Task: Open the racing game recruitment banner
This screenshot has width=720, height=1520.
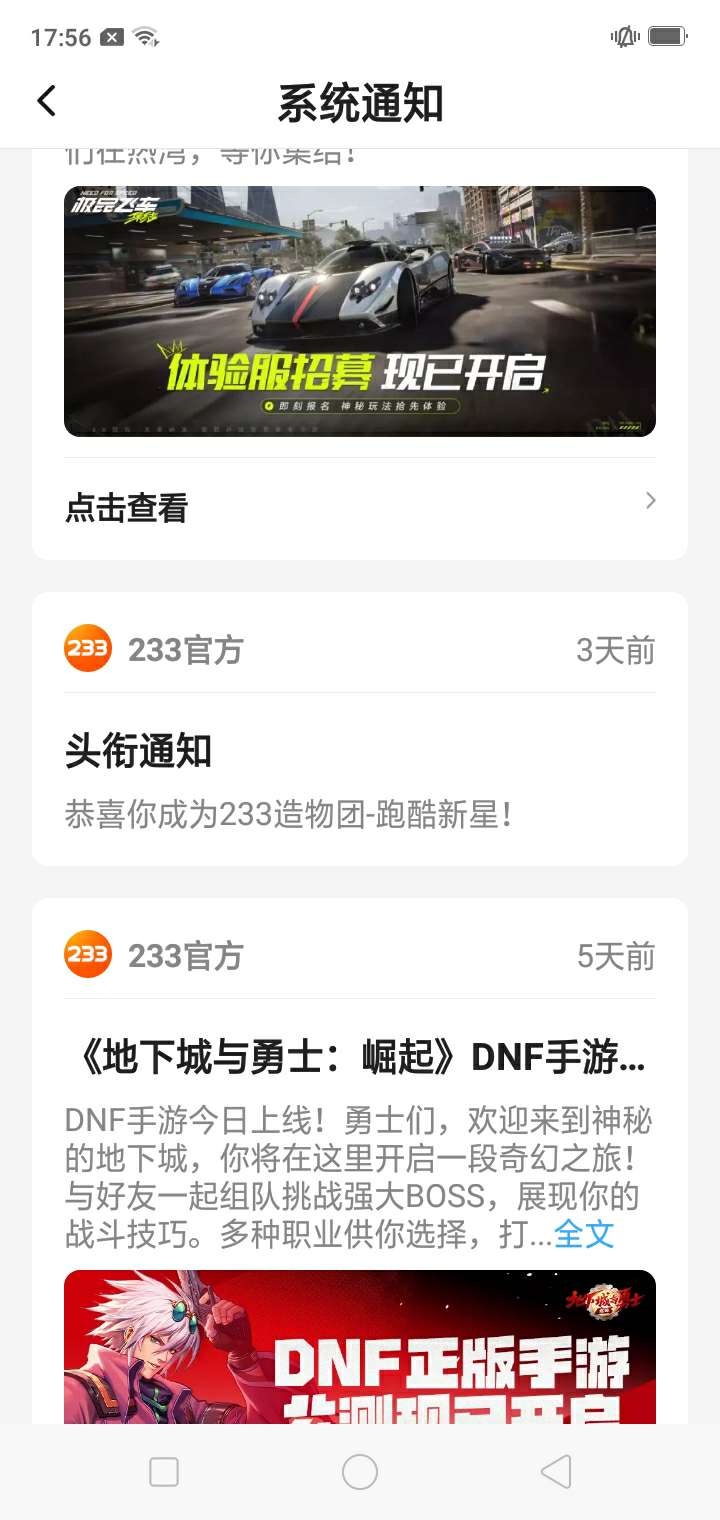Action: tap(360, 311)
